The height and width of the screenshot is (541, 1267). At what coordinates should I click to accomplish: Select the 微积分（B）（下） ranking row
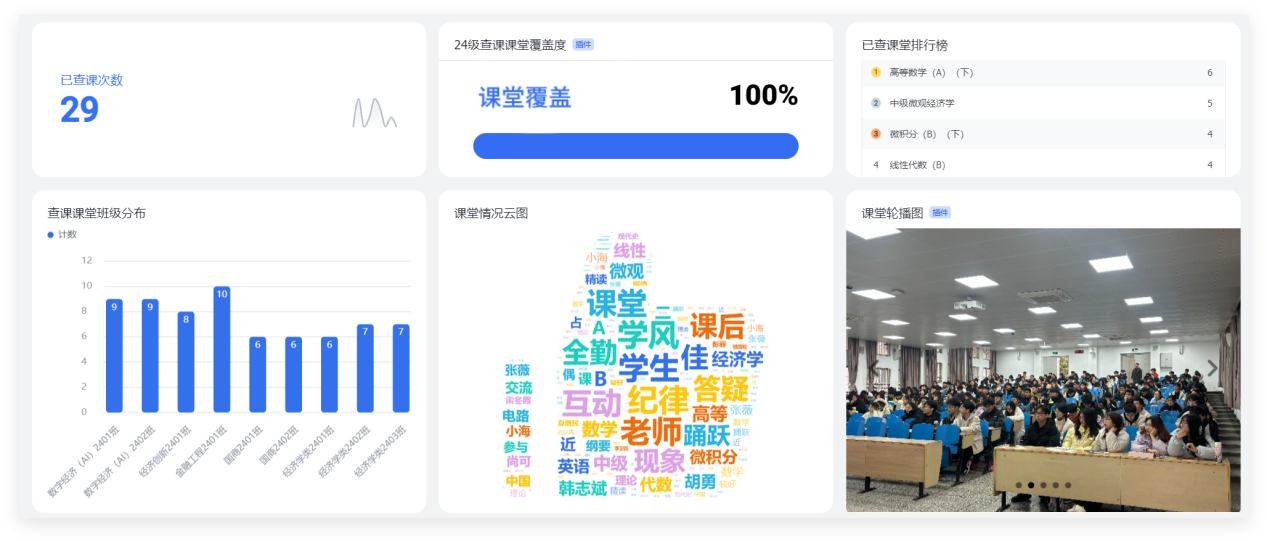(1040, 134)
